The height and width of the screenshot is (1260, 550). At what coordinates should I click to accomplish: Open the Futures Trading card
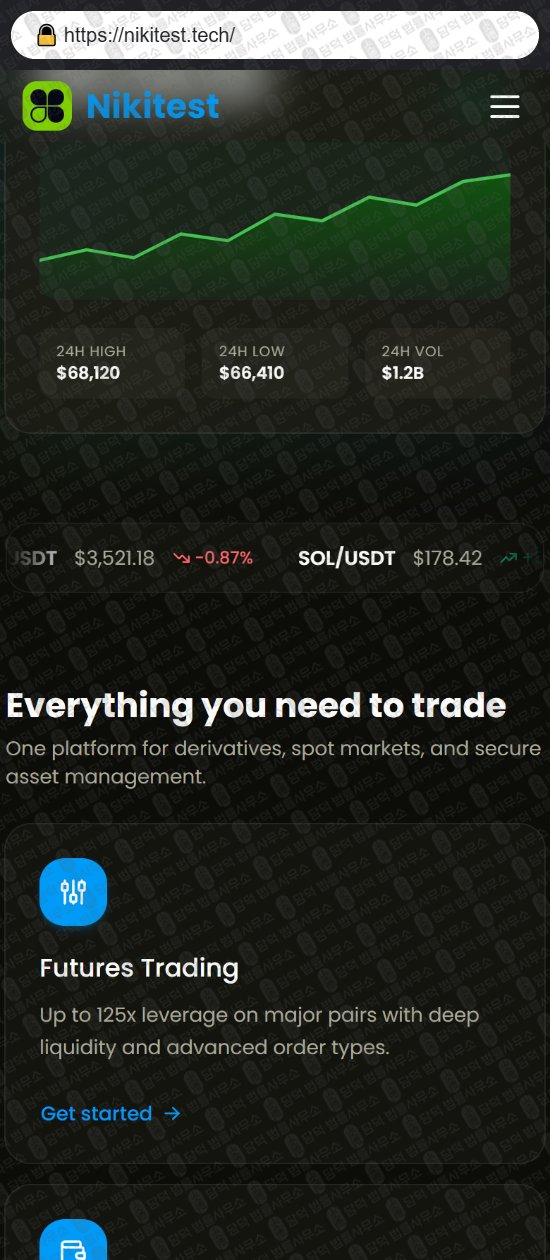tap(275, 993)
